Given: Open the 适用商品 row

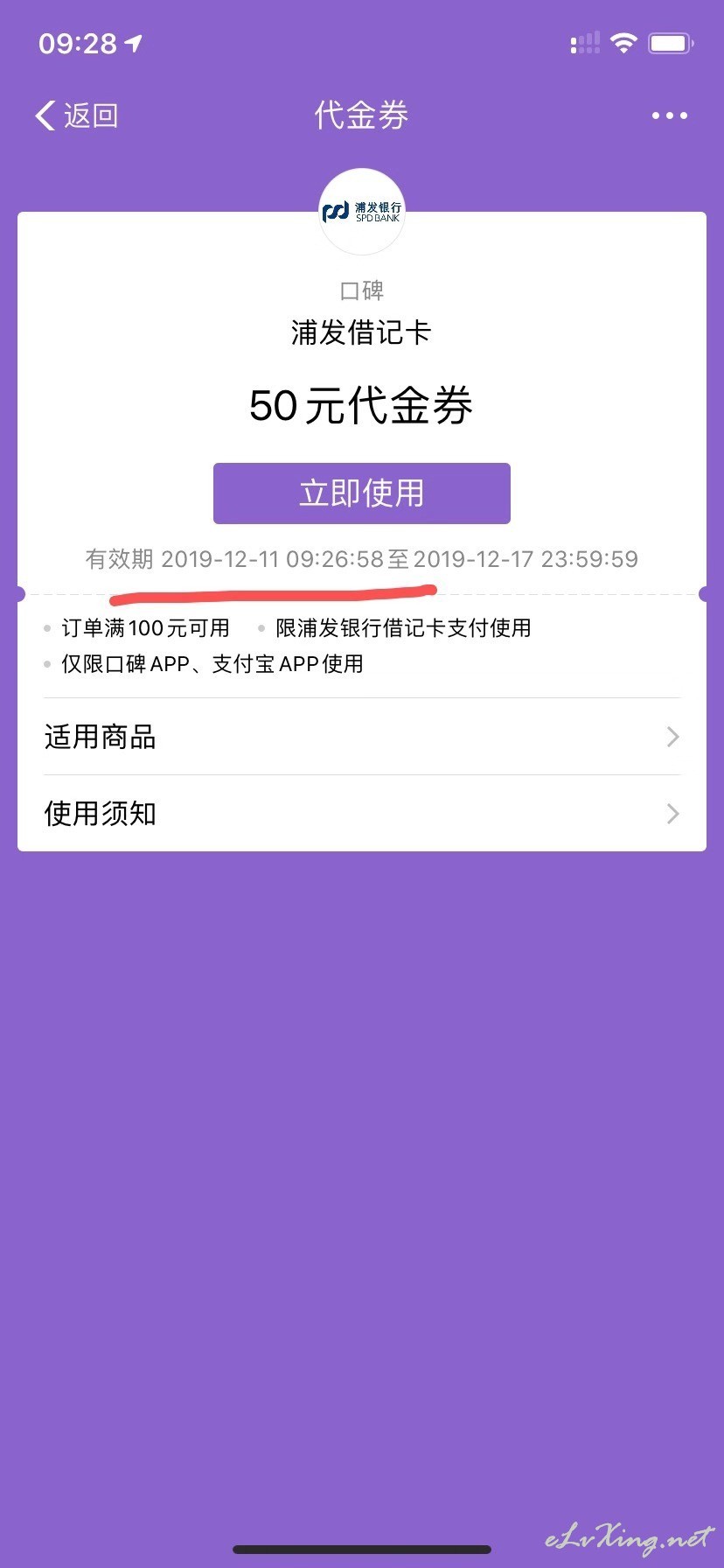Looking at the screenshot, I should coord(362,737).
